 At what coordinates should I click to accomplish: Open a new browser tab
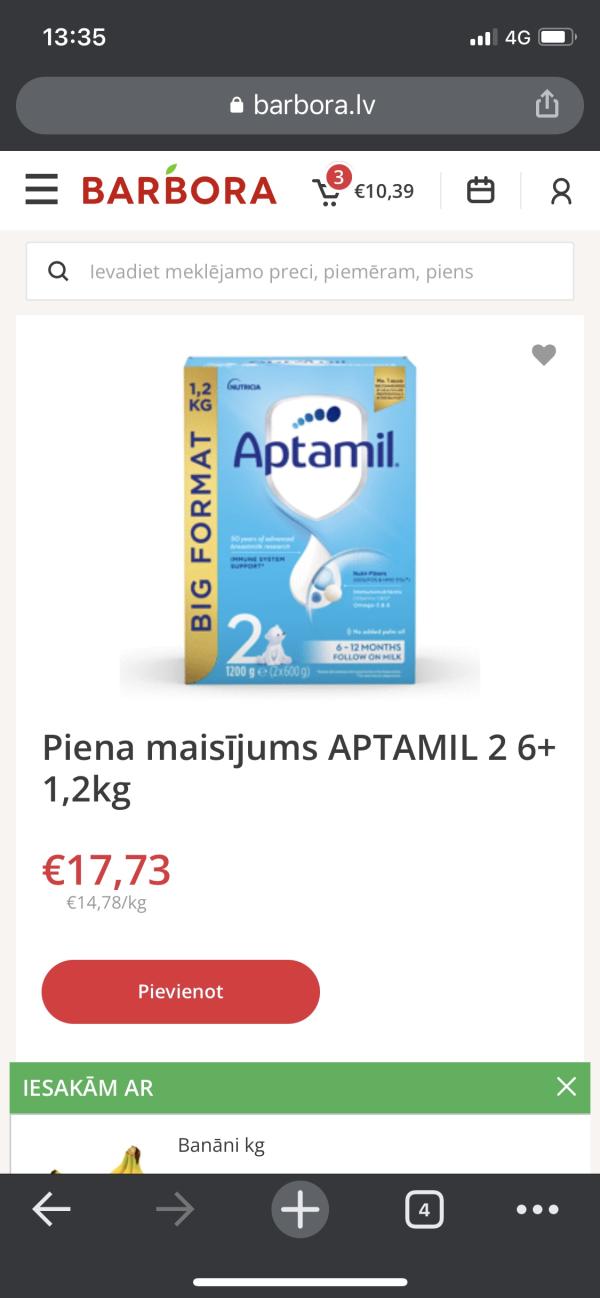pyautogui.click(x=300, y=1210)
